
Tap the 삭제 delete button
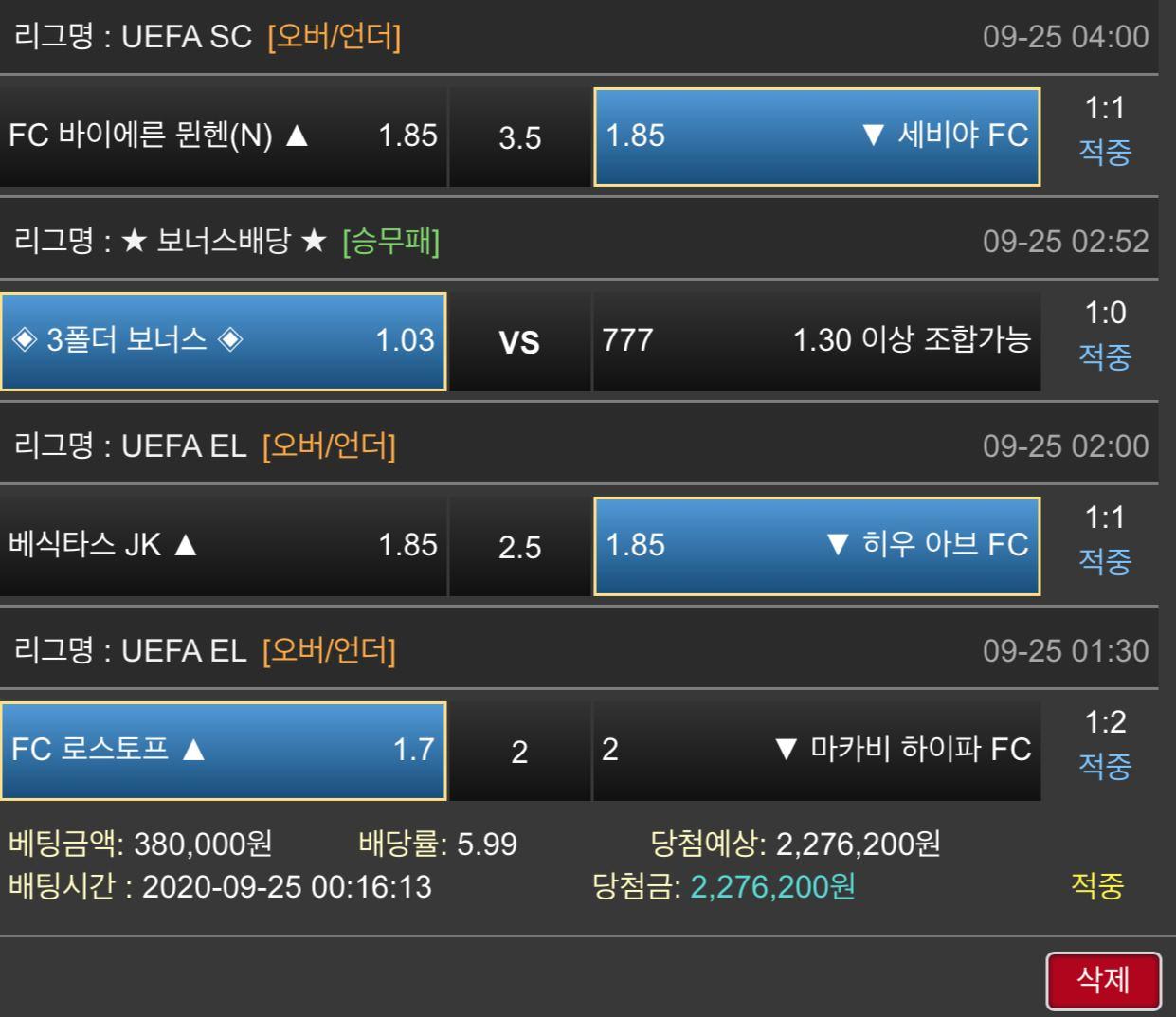point(1103,979)
